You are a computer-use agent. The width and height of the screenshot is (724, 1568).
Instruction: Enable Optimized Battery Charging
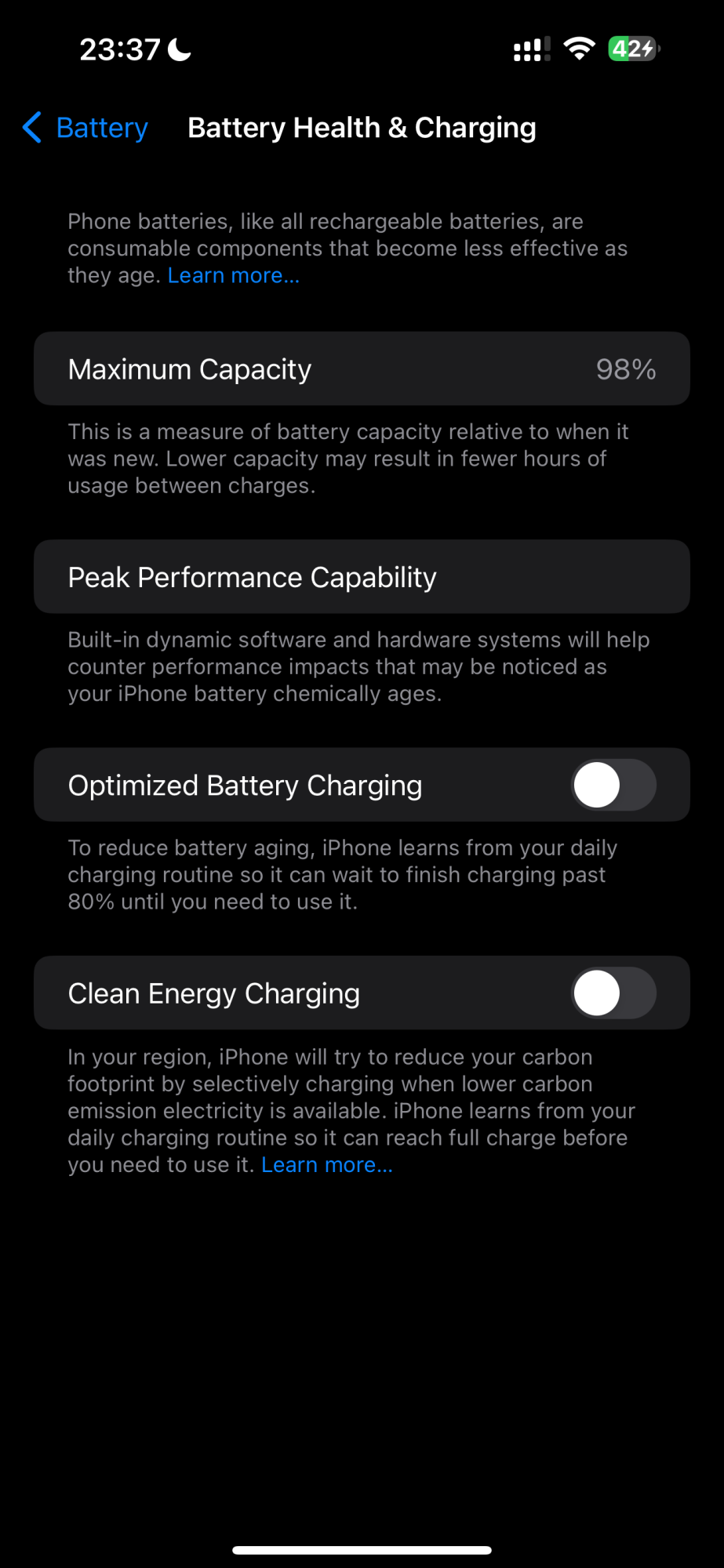pos(613,785)
